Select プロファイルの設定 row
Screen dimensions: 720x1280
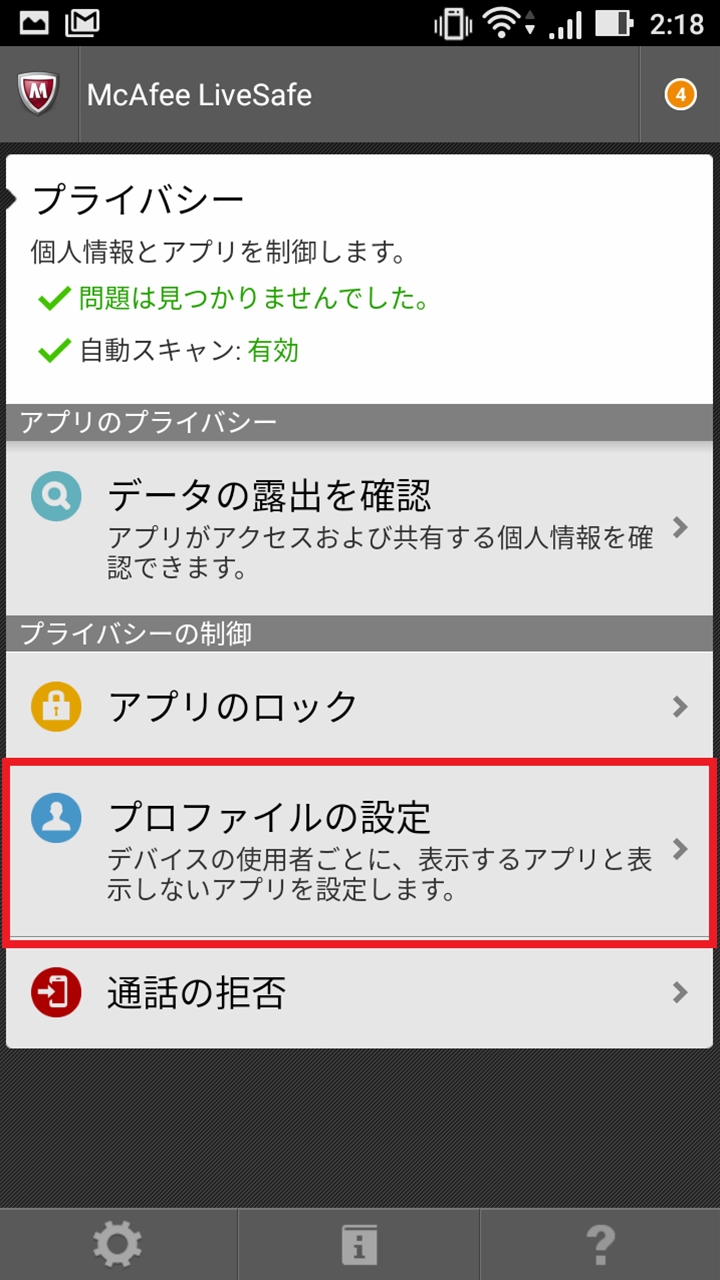tap(360, 851)
